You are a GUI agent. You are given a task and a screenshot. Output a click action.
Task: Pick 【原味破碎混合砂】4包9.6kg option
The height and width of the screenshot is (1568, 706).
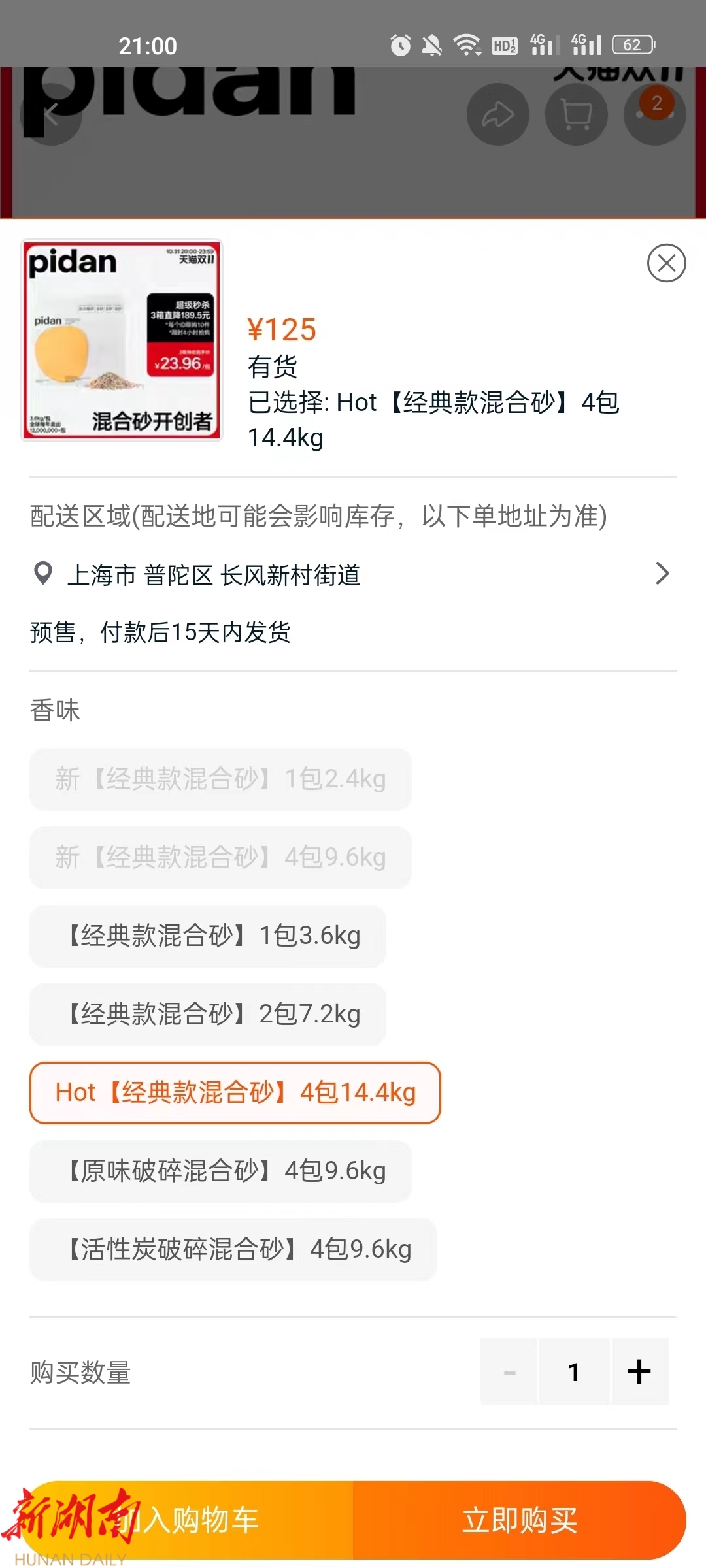pyautogui.click(x=221, y=1171)
